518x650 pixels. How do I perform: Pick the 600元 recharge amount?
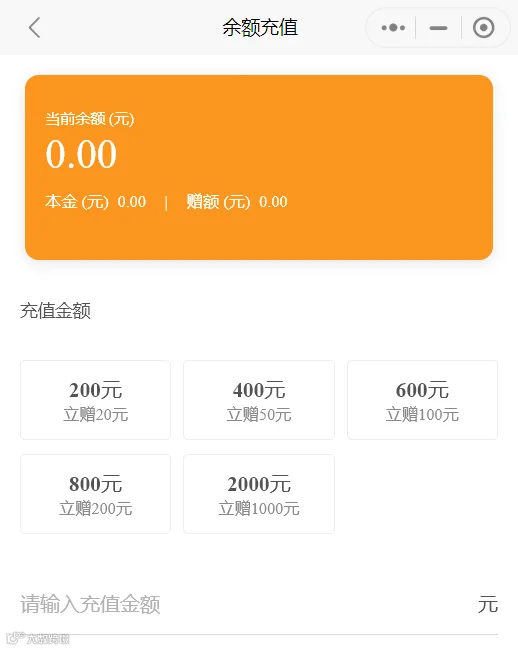422,400
